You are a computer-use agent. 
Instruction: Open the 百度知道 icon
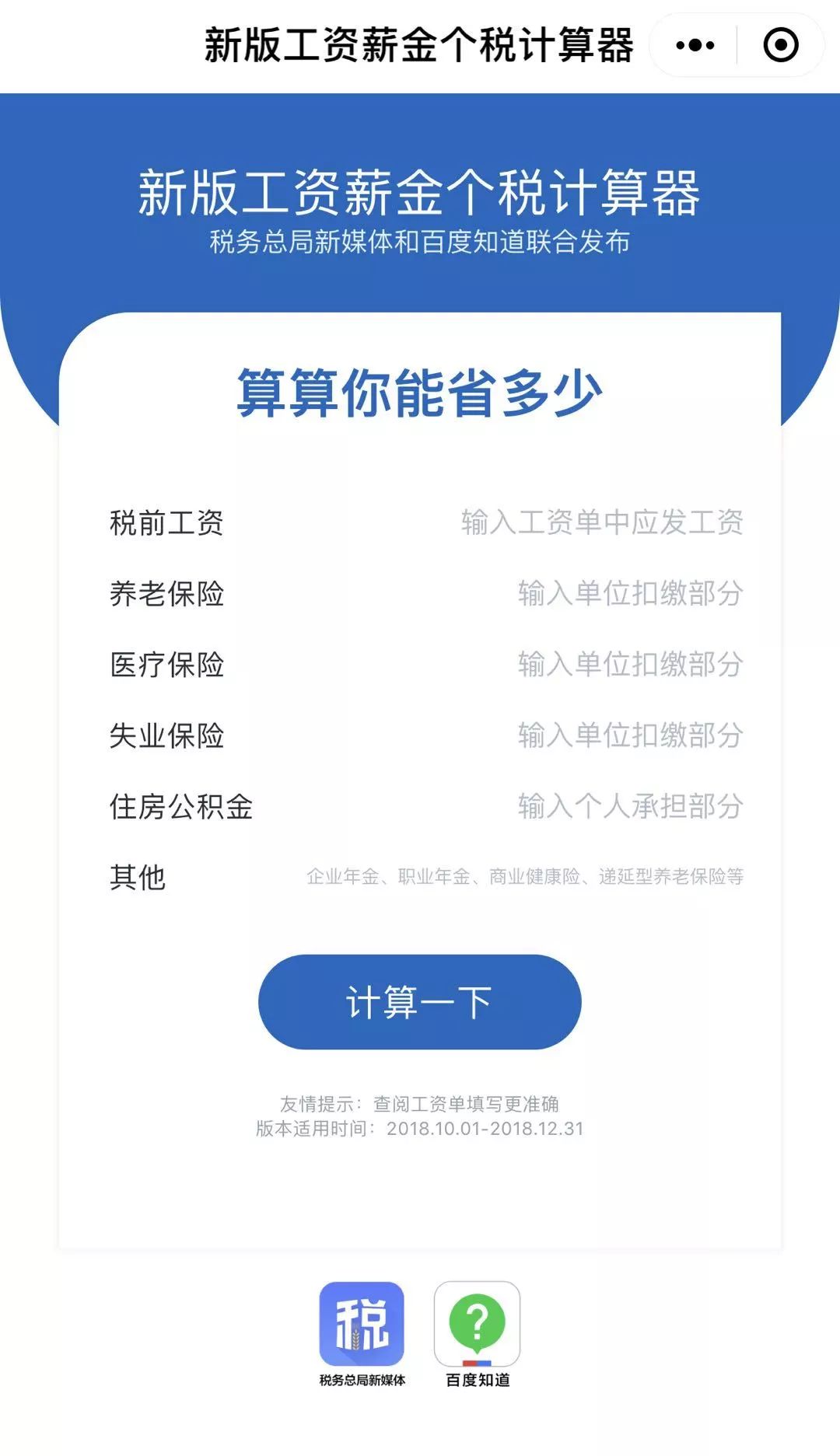point(477,1325)
